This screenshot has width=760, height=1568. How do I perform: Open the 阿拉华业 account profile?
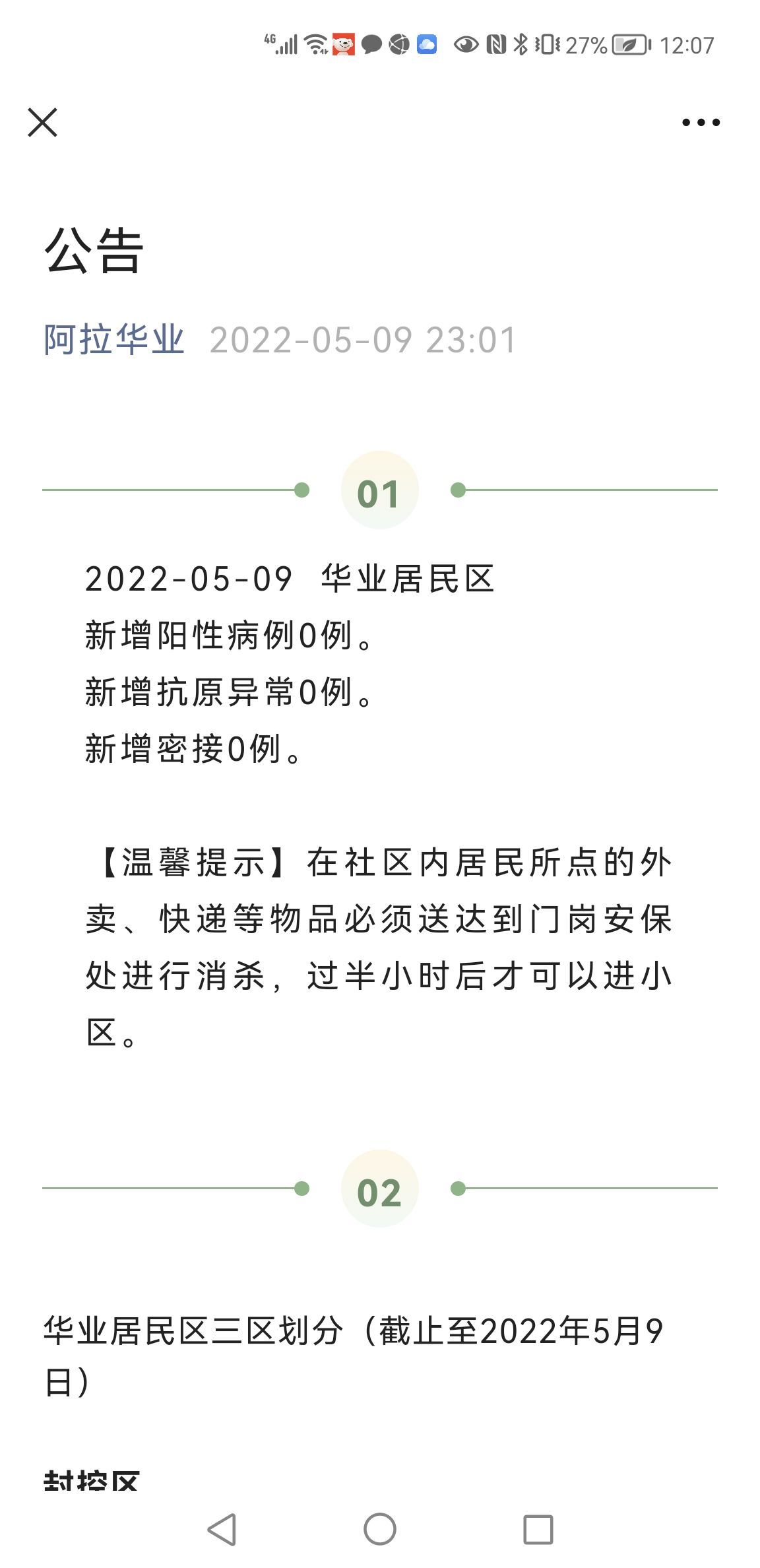click(113, 340)
